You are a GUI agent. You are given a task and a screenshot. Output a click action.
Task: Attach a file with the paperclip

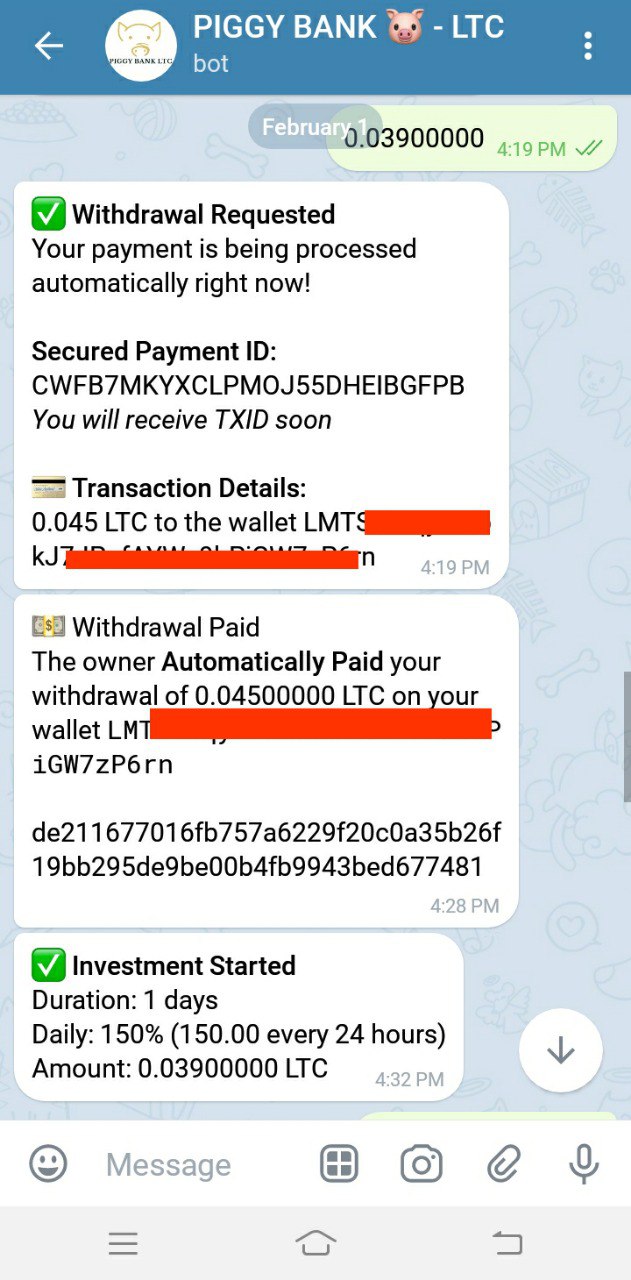coord(504,1164)
